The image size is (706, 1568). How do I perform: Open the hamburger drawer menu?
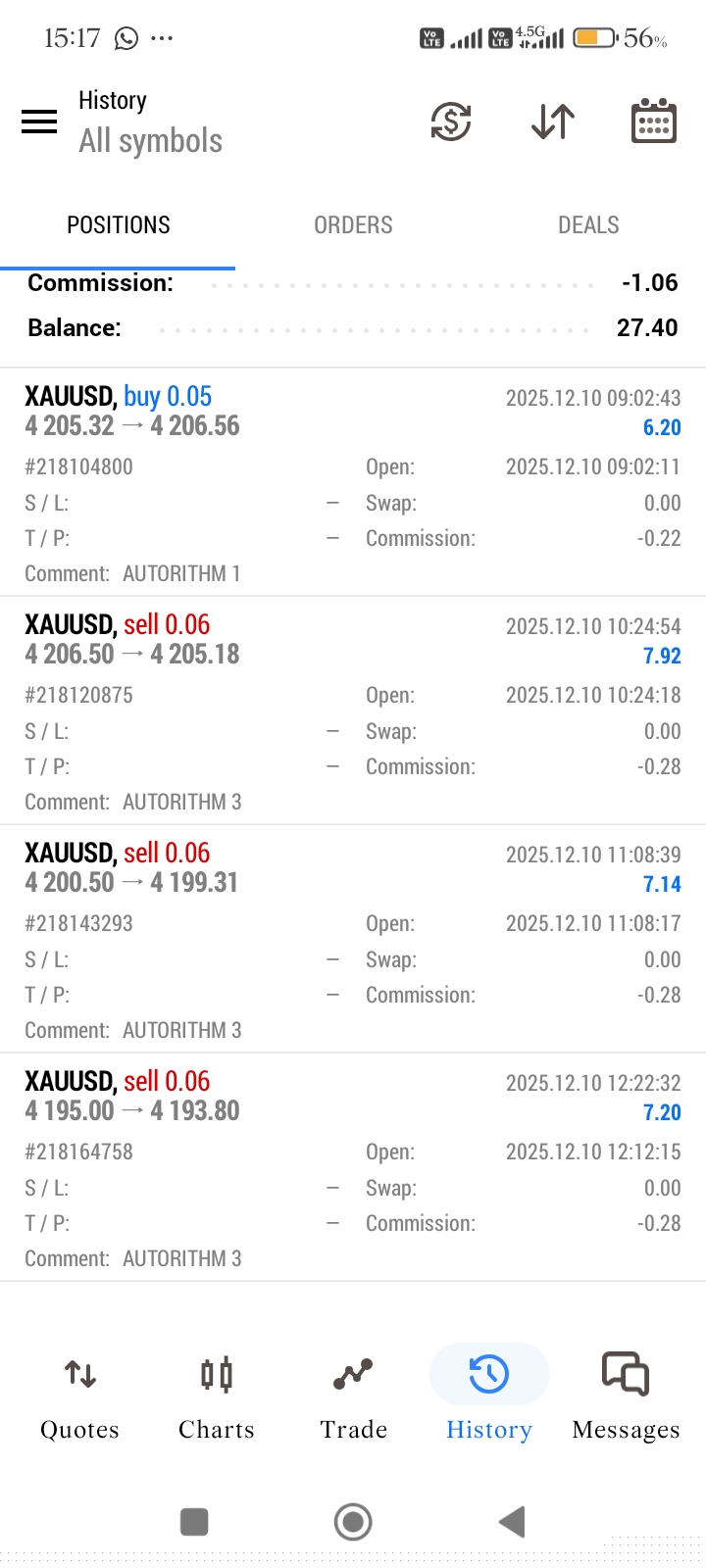39,122
